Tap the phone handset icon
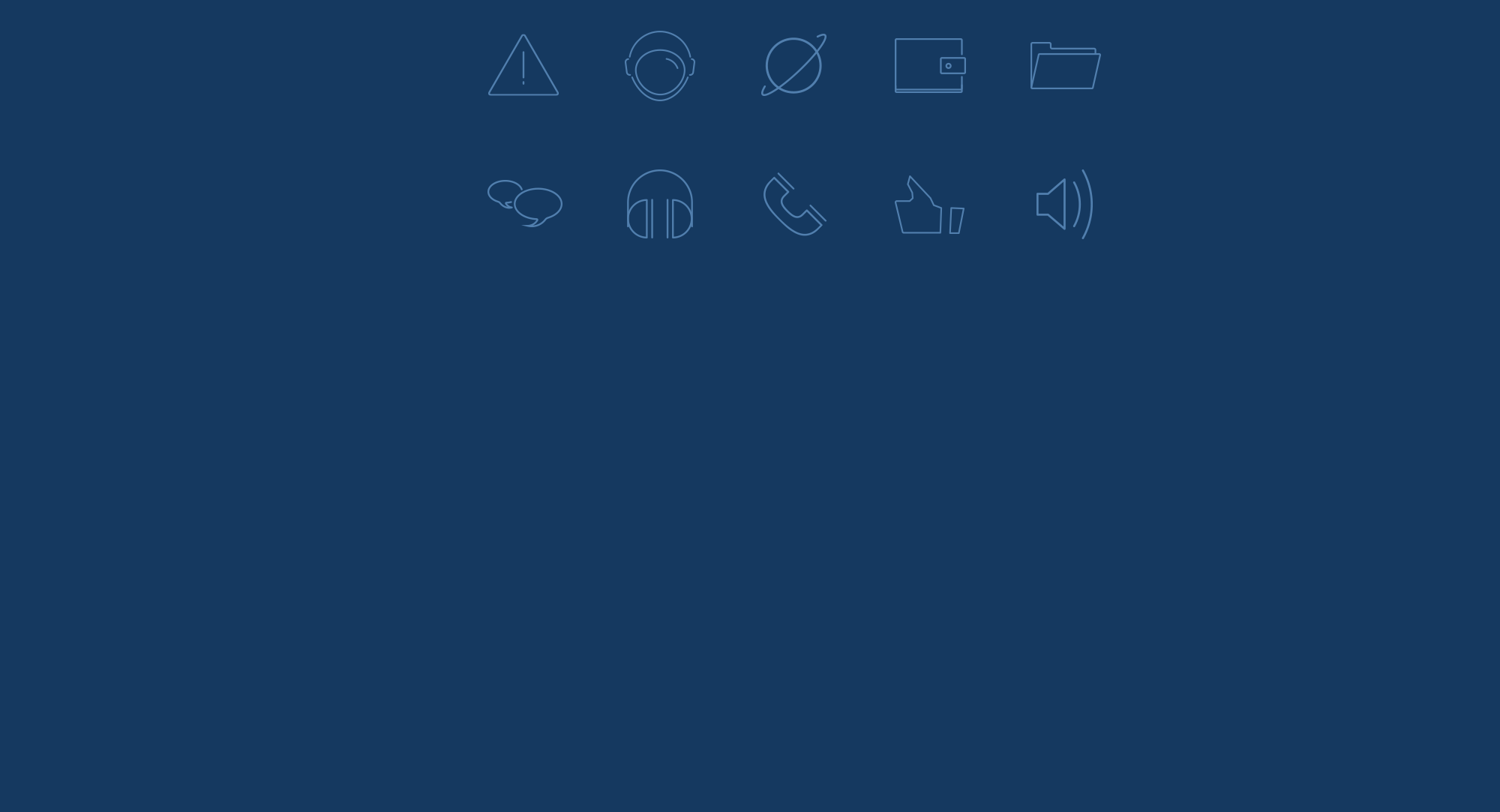Screen dimensions: 1500x812 tap(794, 205)
